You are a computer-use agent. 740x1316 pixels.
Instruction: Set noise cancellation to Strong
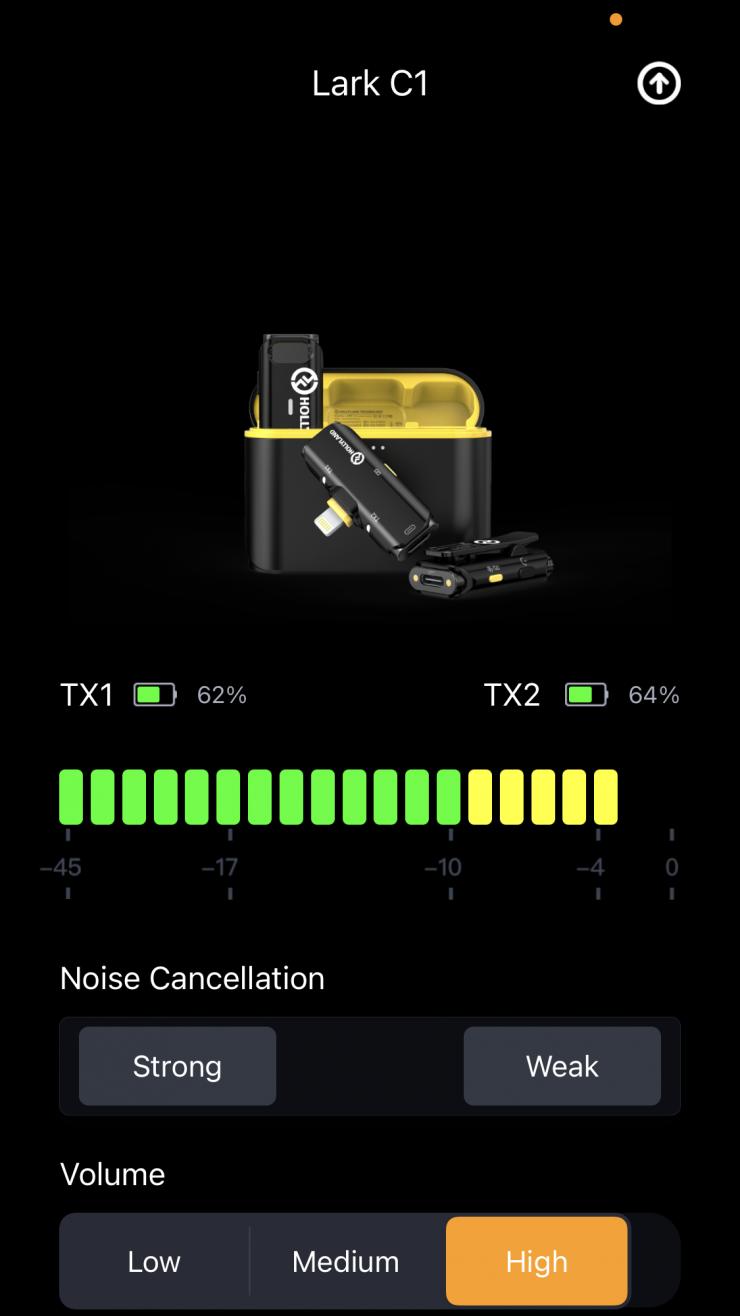pos(177,1066)
